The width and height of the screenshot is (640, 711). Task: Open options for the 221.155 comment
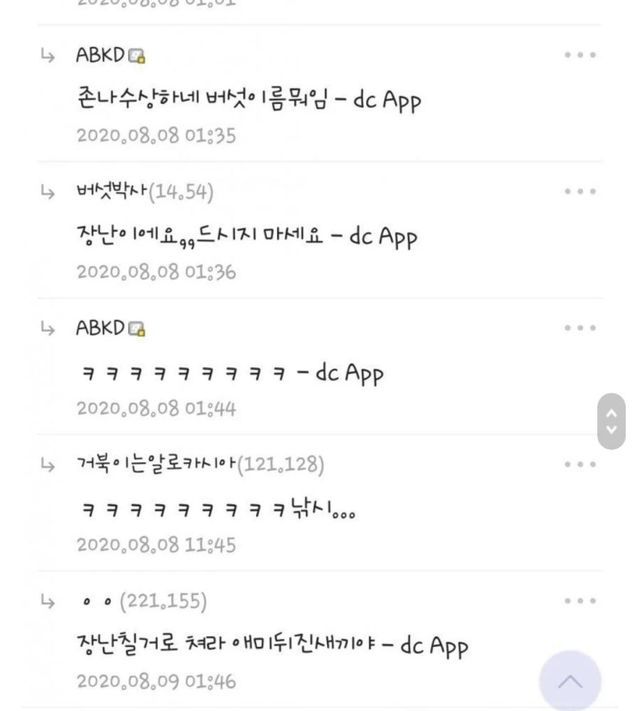click(580, 601)
